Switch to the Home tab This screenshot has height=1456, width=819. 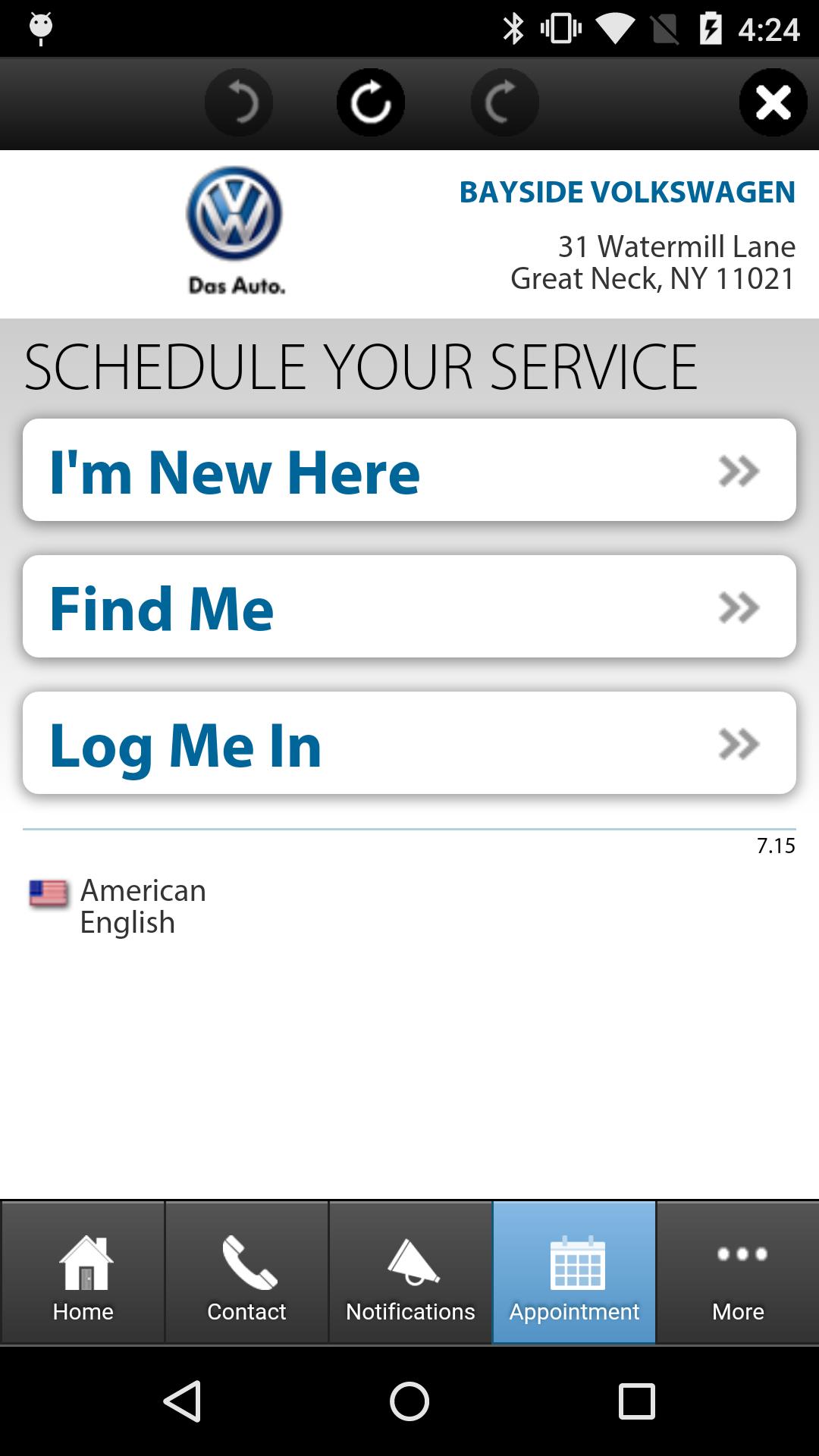click(x=83, y=1272)
